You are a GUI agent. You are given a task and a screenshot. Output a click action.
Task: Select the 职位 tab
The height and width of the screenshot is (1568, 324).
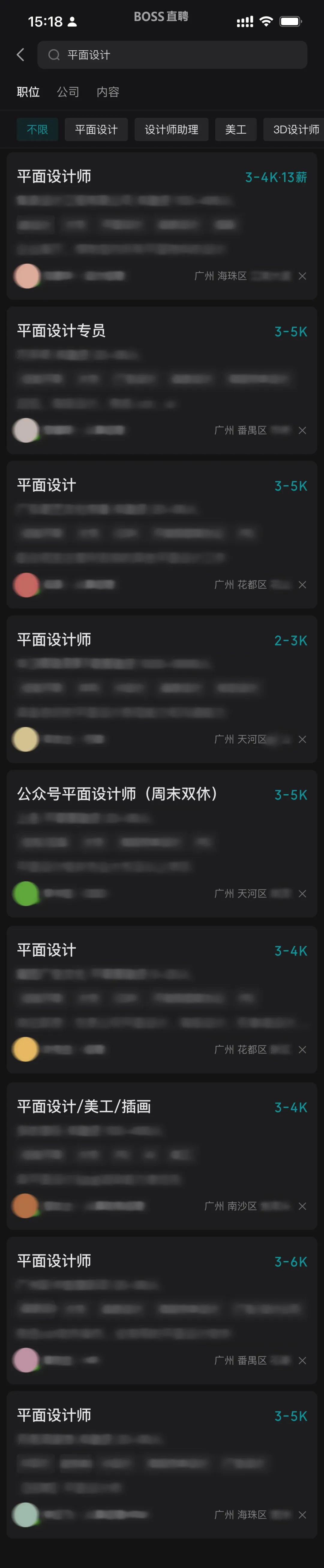pos(28,92)
